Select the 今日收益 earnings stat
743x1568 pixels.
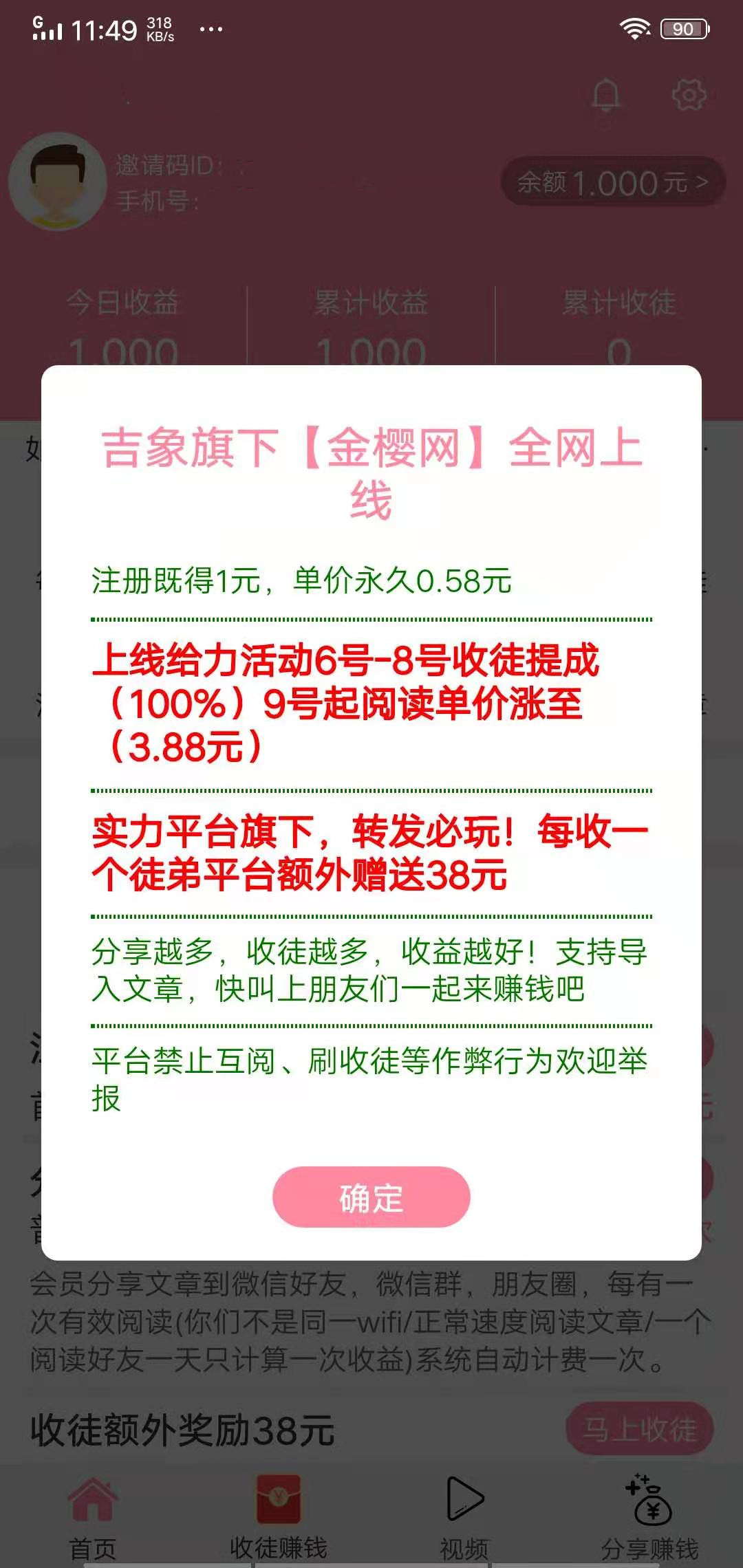point(124,323)
